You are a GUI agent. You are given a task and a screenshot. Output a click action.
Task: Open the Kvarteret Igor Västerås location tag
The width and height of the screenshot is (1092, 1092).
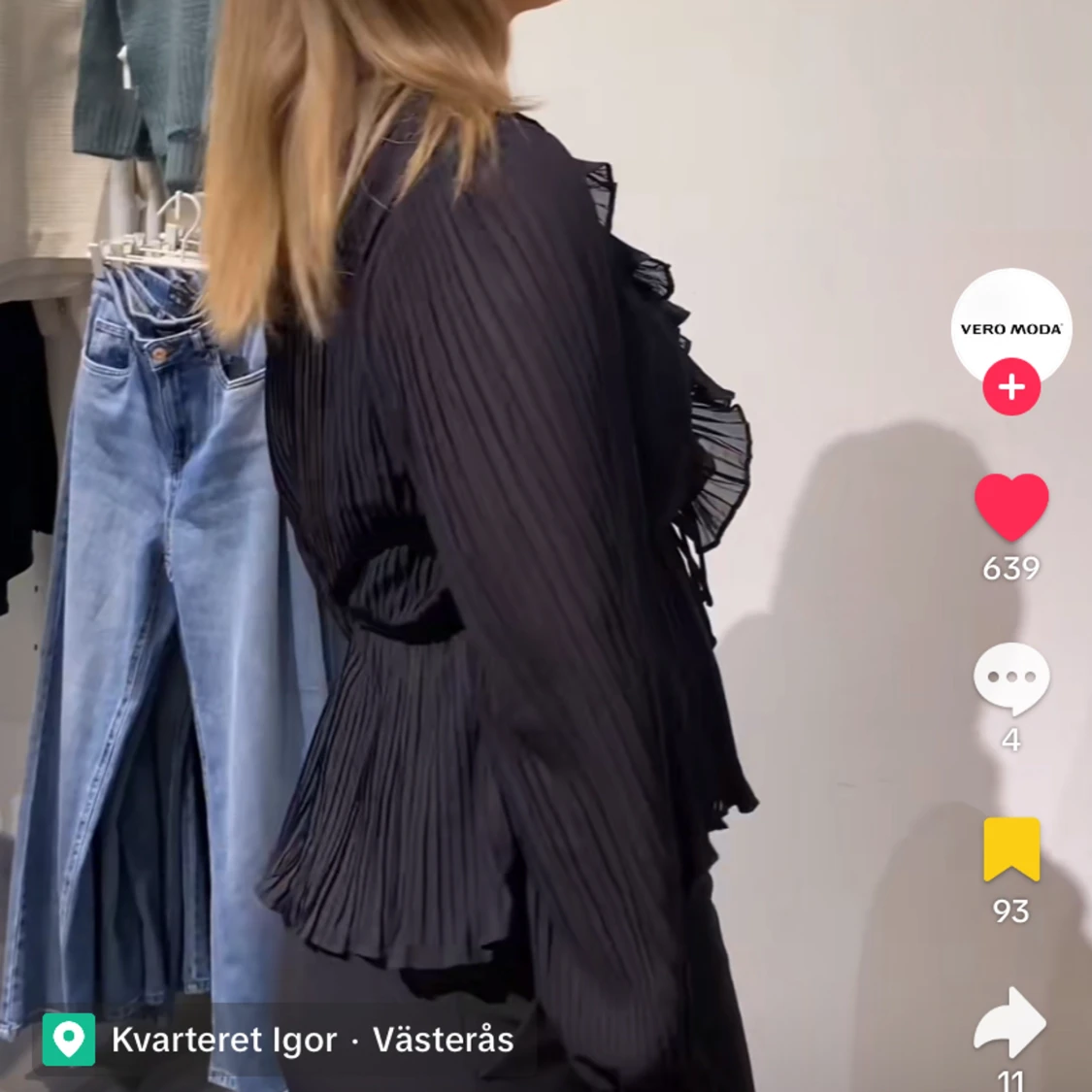278,1040
